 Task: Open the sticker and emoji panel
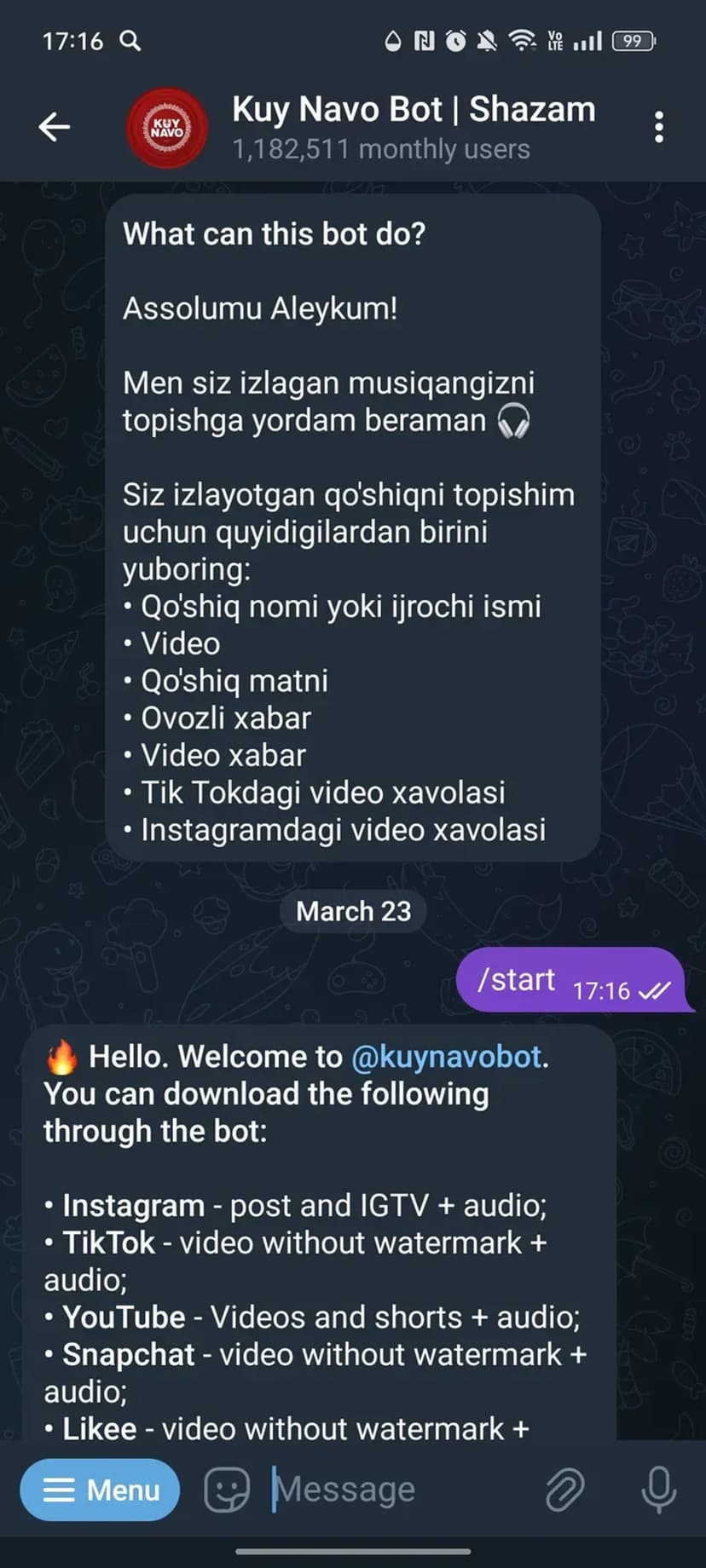tap(227, 1490)
